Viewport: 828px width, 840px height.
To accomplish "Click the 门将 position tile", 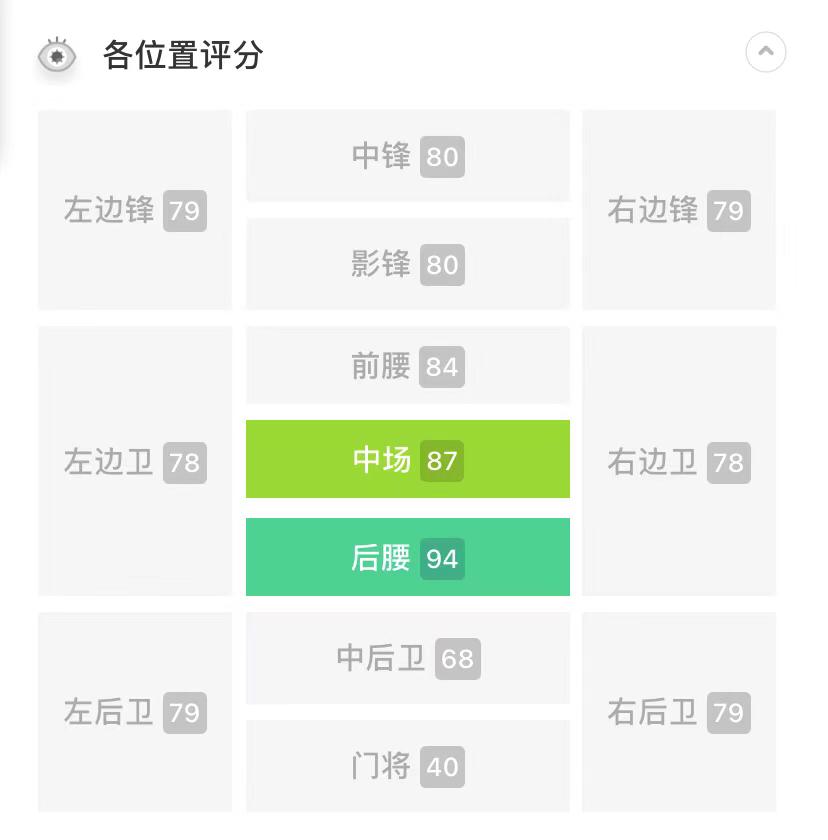I will (x=407, y=767).
